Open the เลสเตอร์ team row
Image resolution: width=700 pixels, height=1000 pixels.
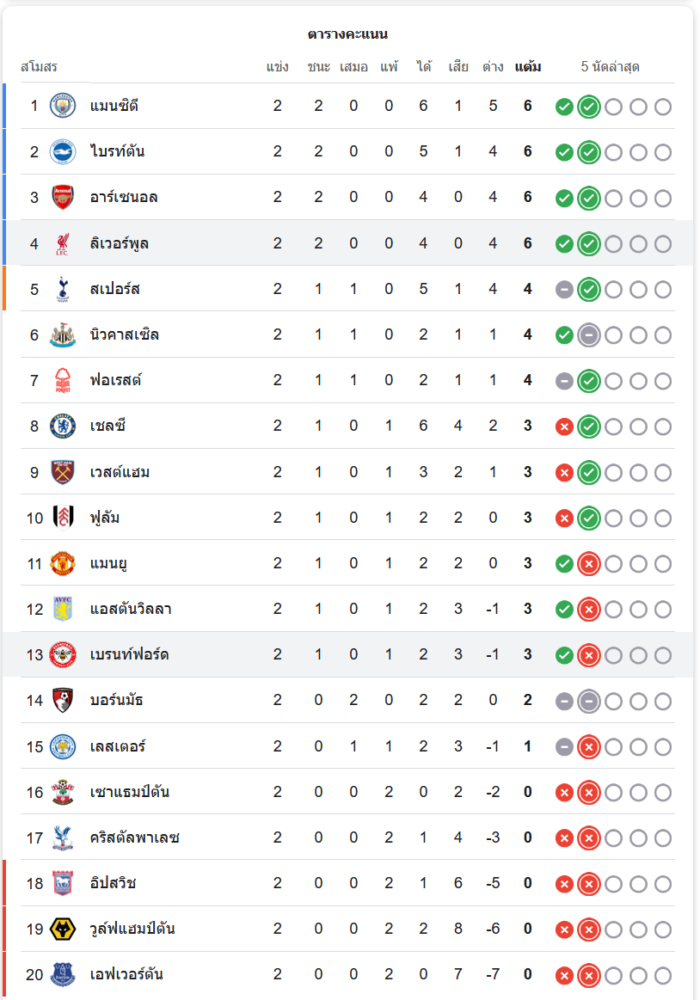(118, 746)
